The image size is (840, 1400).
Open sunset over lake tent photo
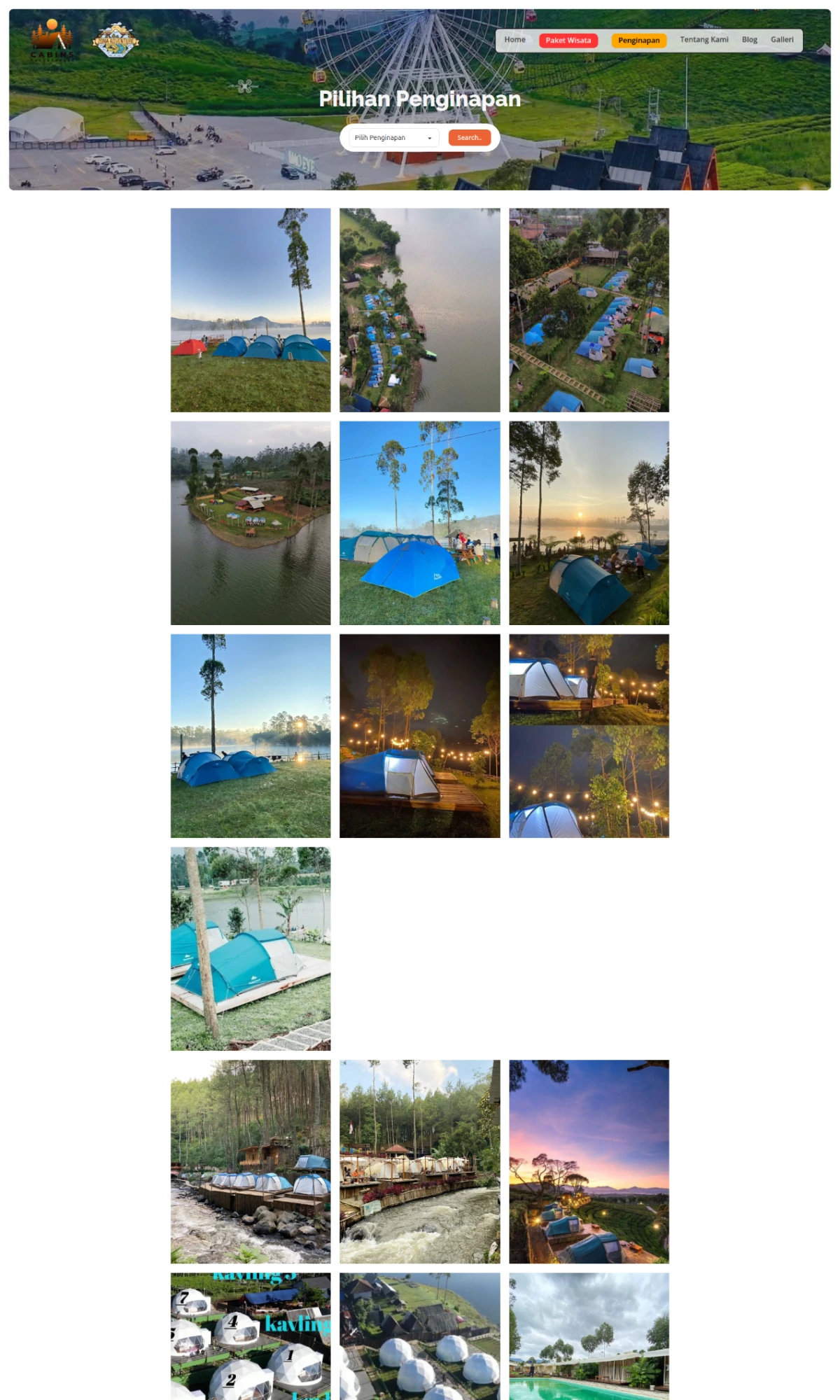coord(589,523)
